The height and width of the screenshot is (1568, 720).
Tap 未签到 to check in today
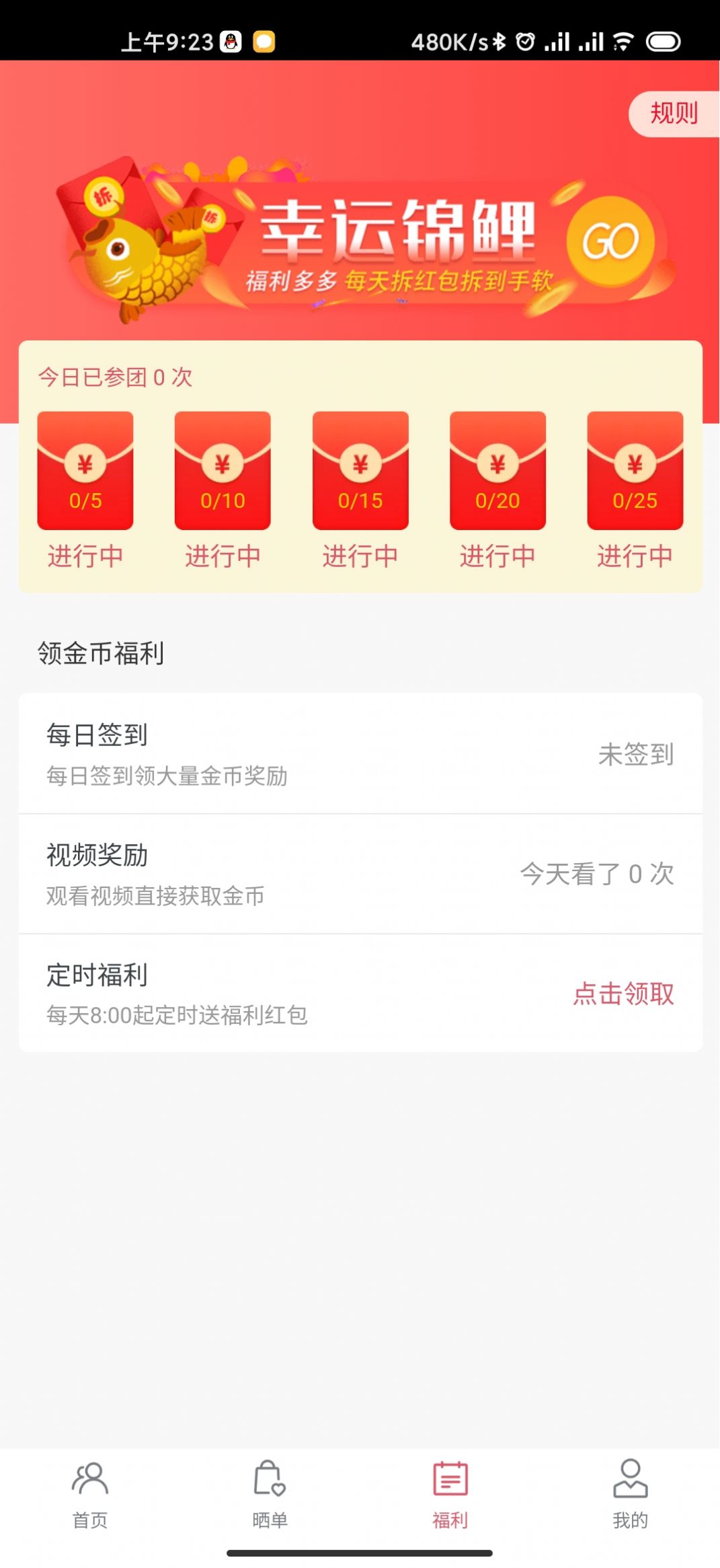point(636,755)
